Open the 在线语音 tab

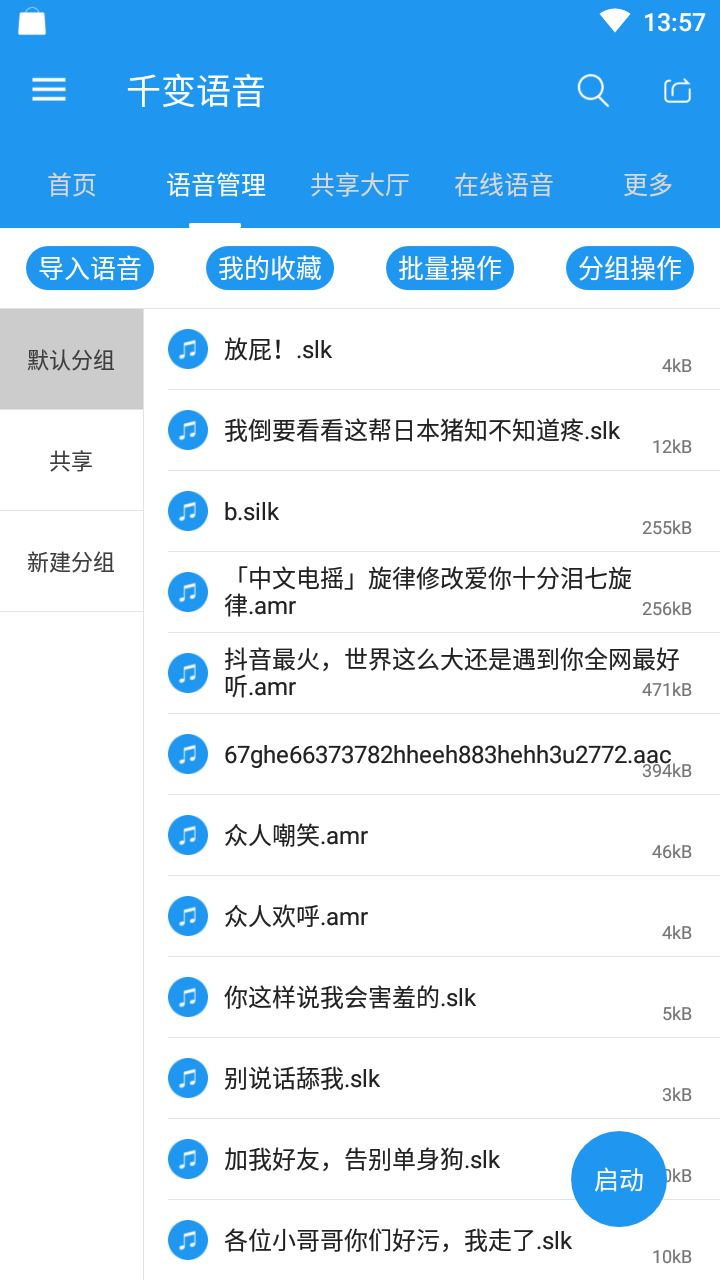[504, 185]
